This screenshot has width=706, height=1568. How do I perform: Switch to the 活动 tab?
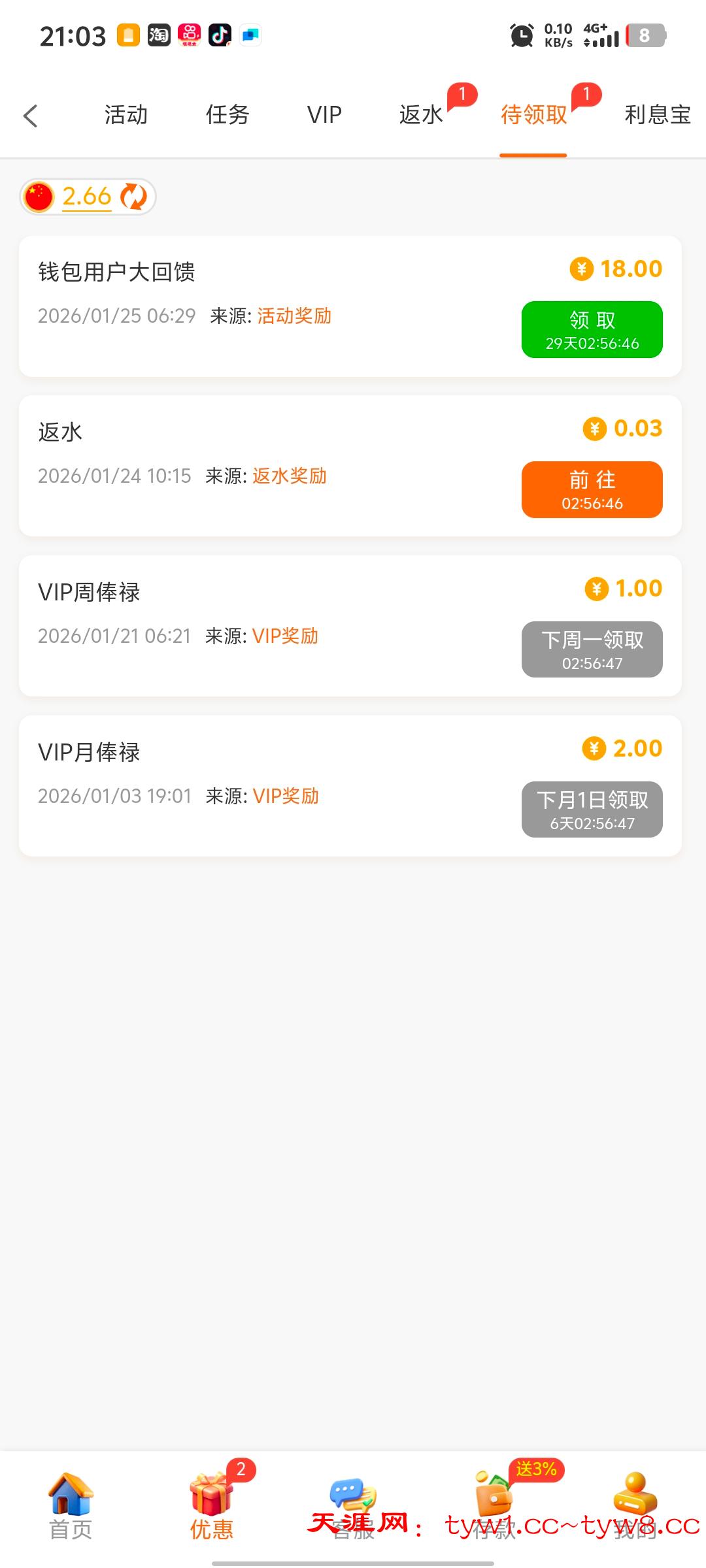pos(126,115)
